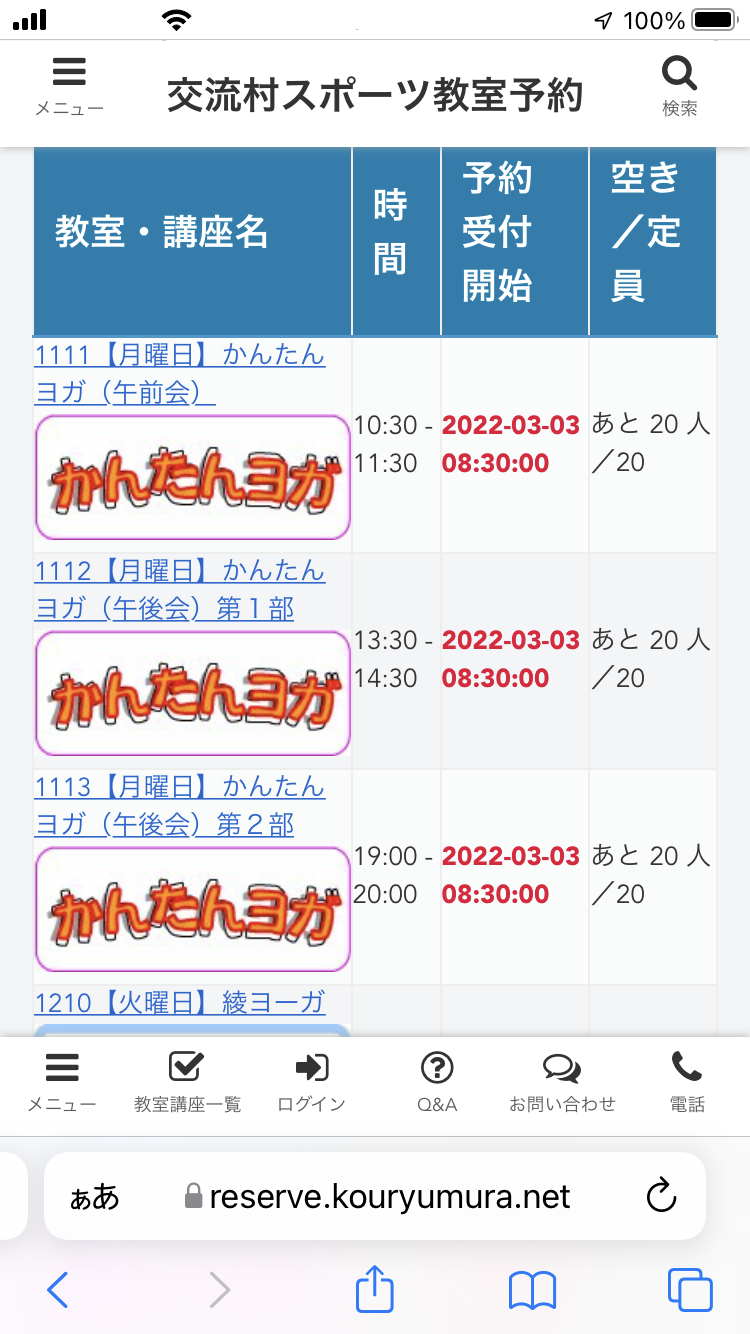Screen dimensions: 750x1334
Task: Open the top-left メニュー hamburger menu
Action: (x=69, y=86)
